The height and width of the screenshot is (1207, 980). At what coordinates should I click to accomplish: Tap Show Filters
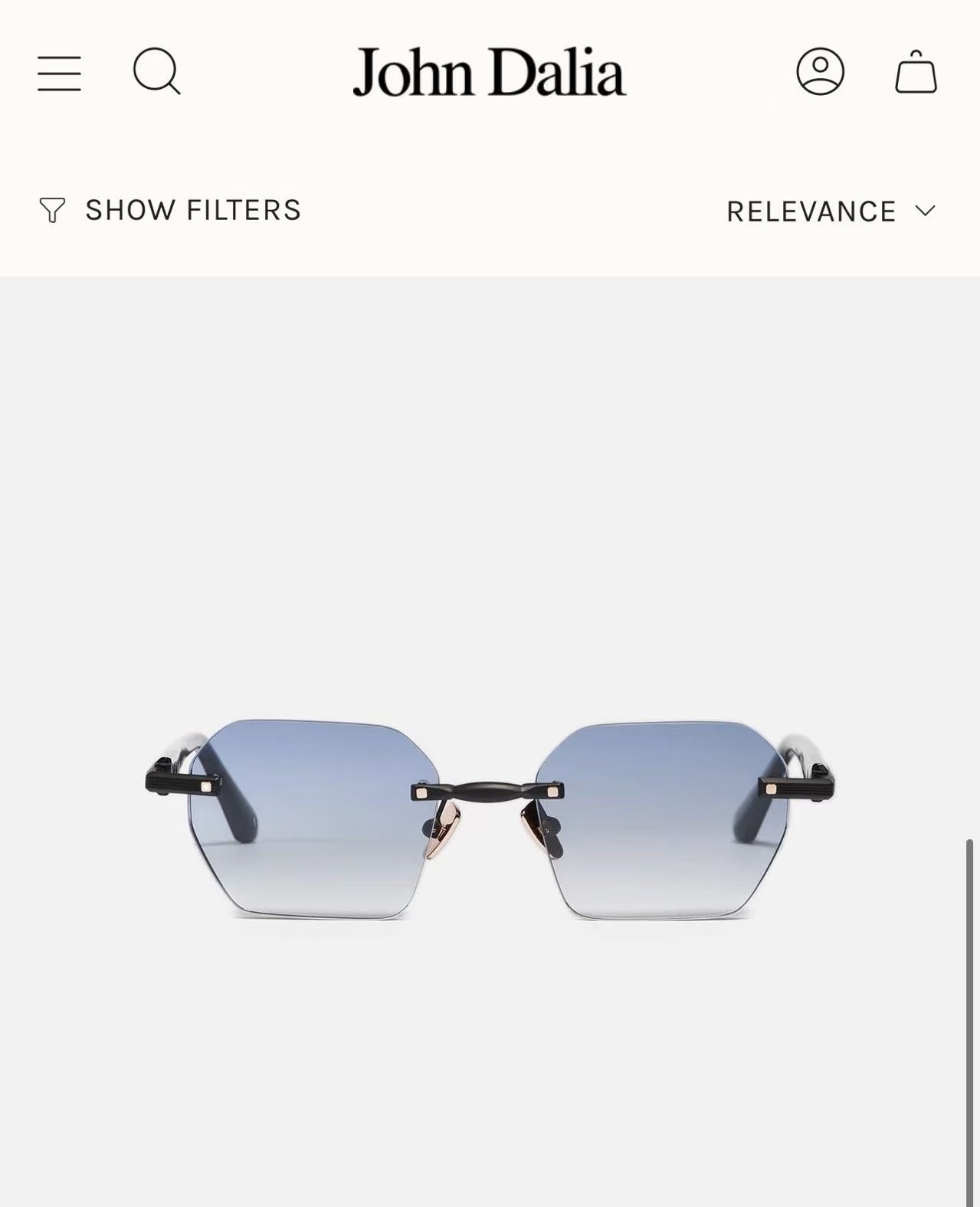tap(170, 210)
